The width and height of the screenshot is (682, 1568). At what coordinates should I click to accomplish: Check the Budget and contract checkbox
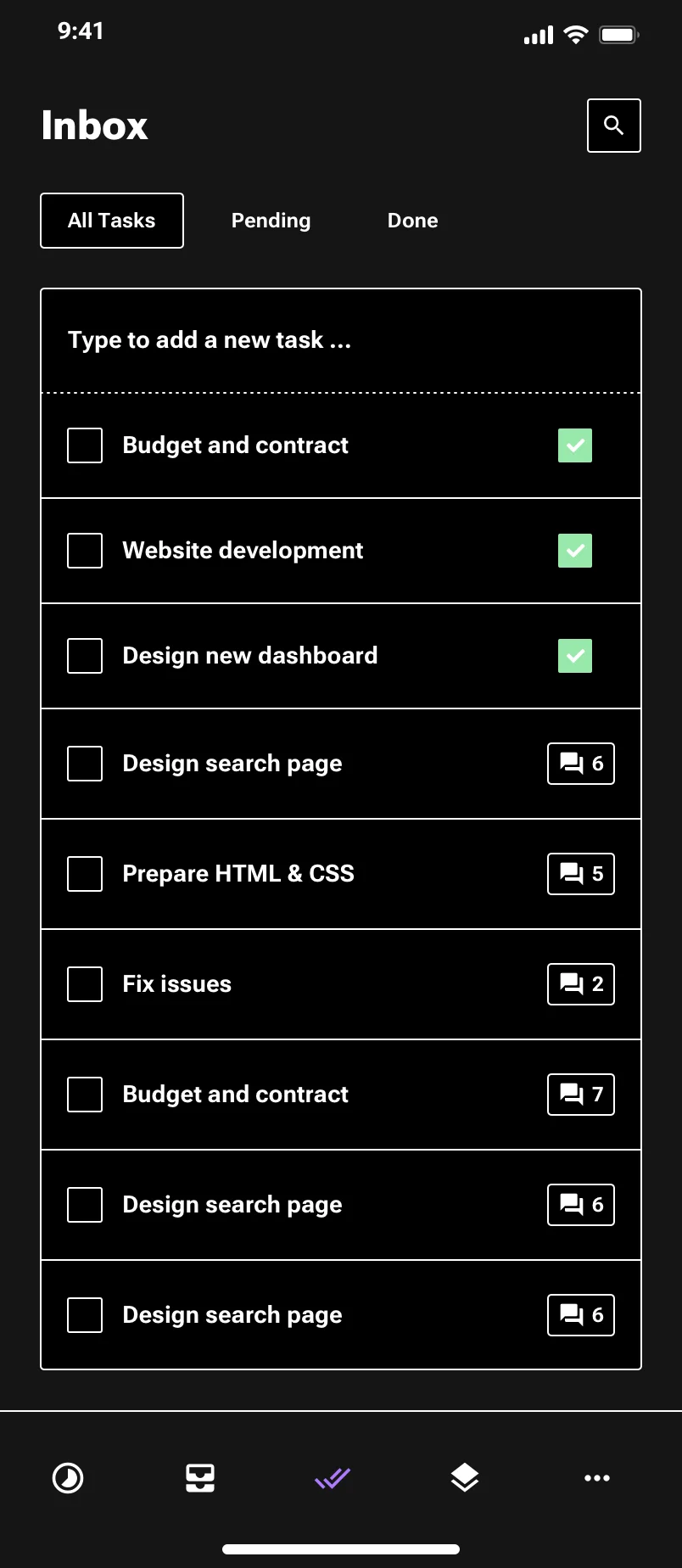coord(84,445)
